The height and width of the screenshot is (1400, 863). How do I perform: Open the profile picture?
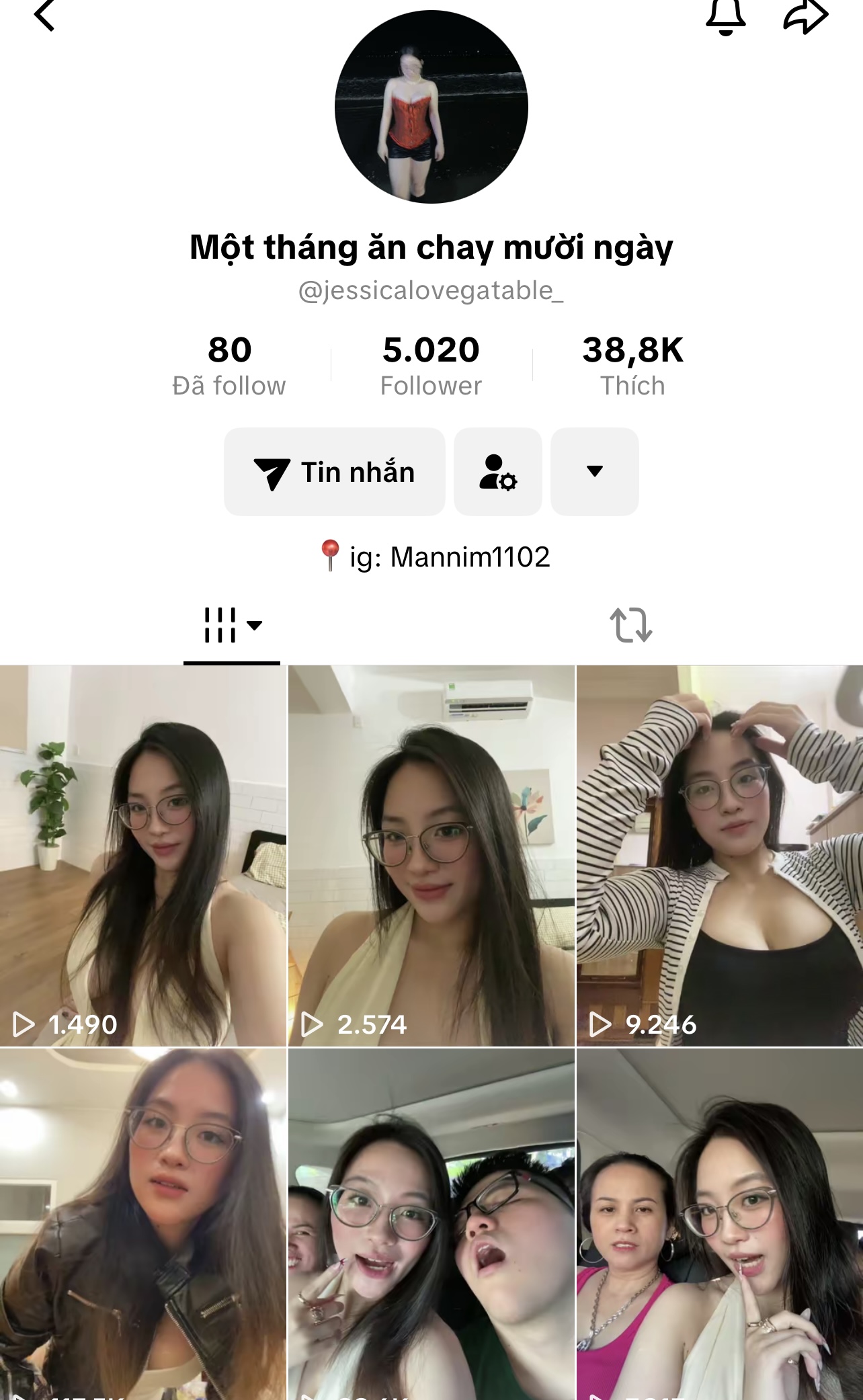(x=431, y=107)
